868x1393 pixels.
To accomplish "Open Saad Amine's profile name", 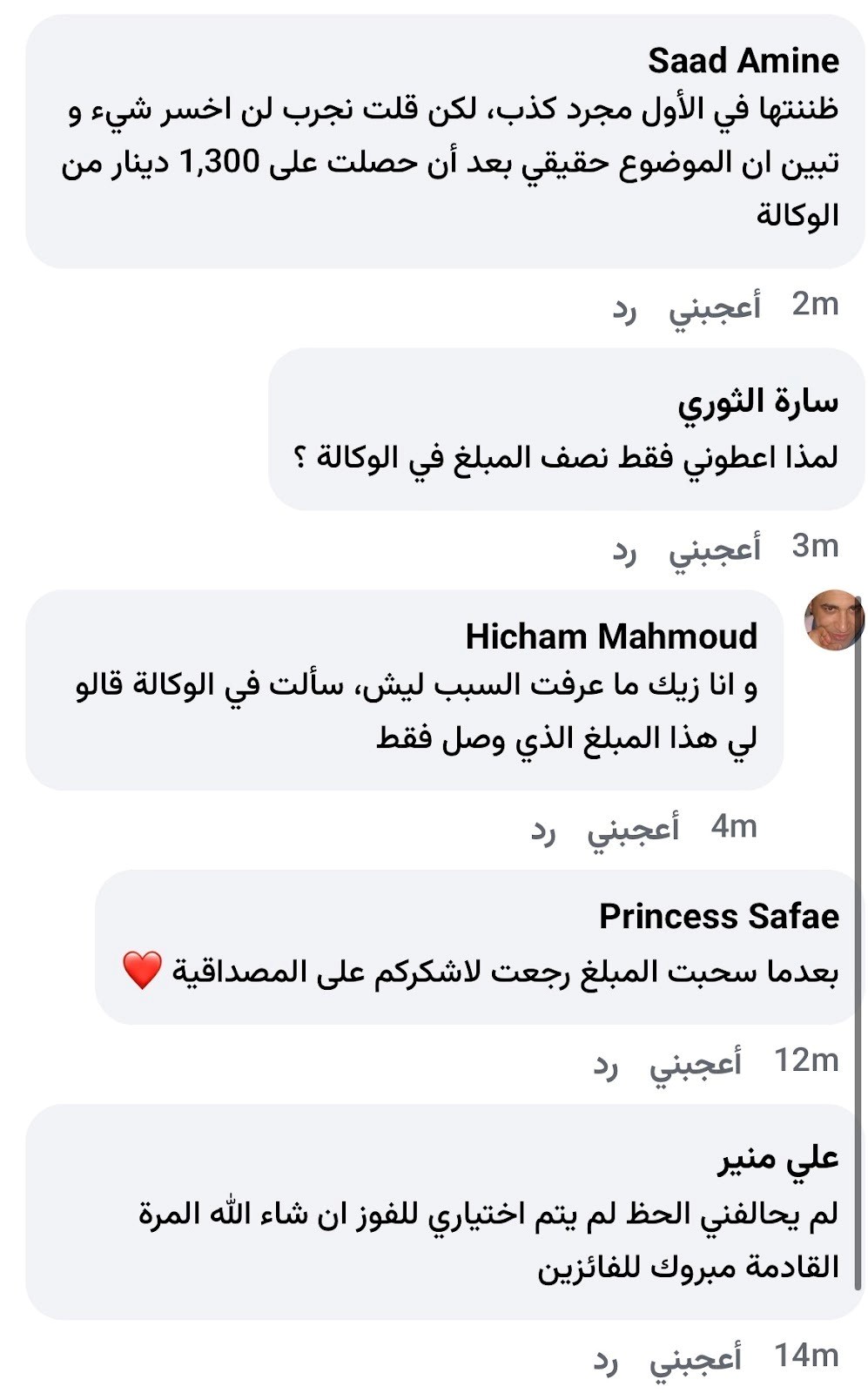I will [743, 61].
